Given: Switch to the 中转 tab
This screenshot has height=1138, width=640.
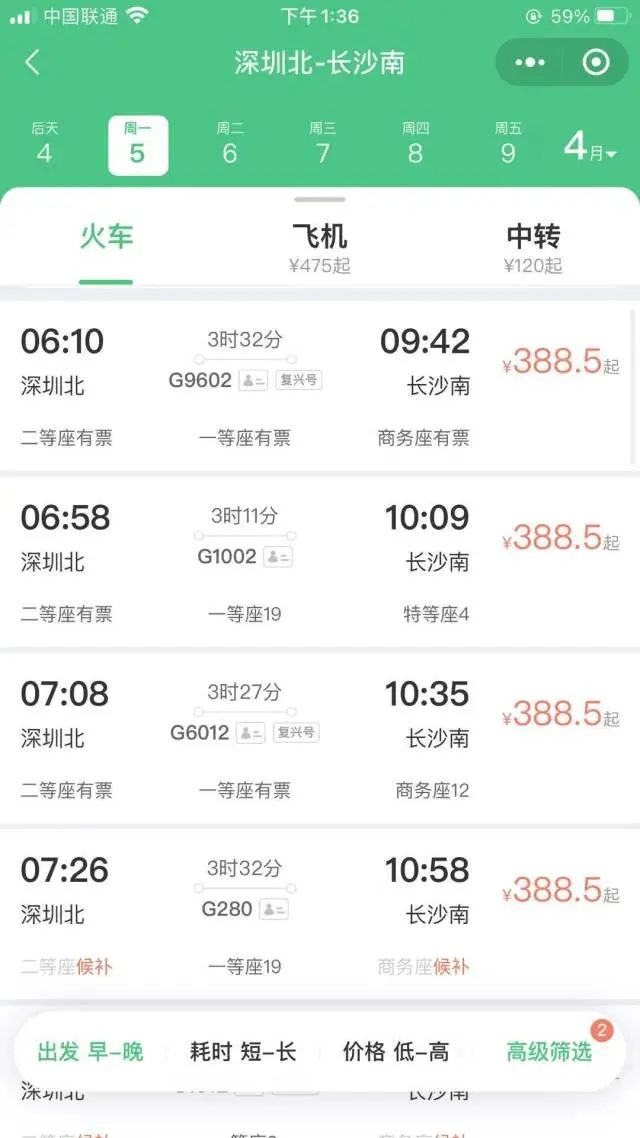Looking at the screenshot, I should pyautogui.click(x=533, y=247).
